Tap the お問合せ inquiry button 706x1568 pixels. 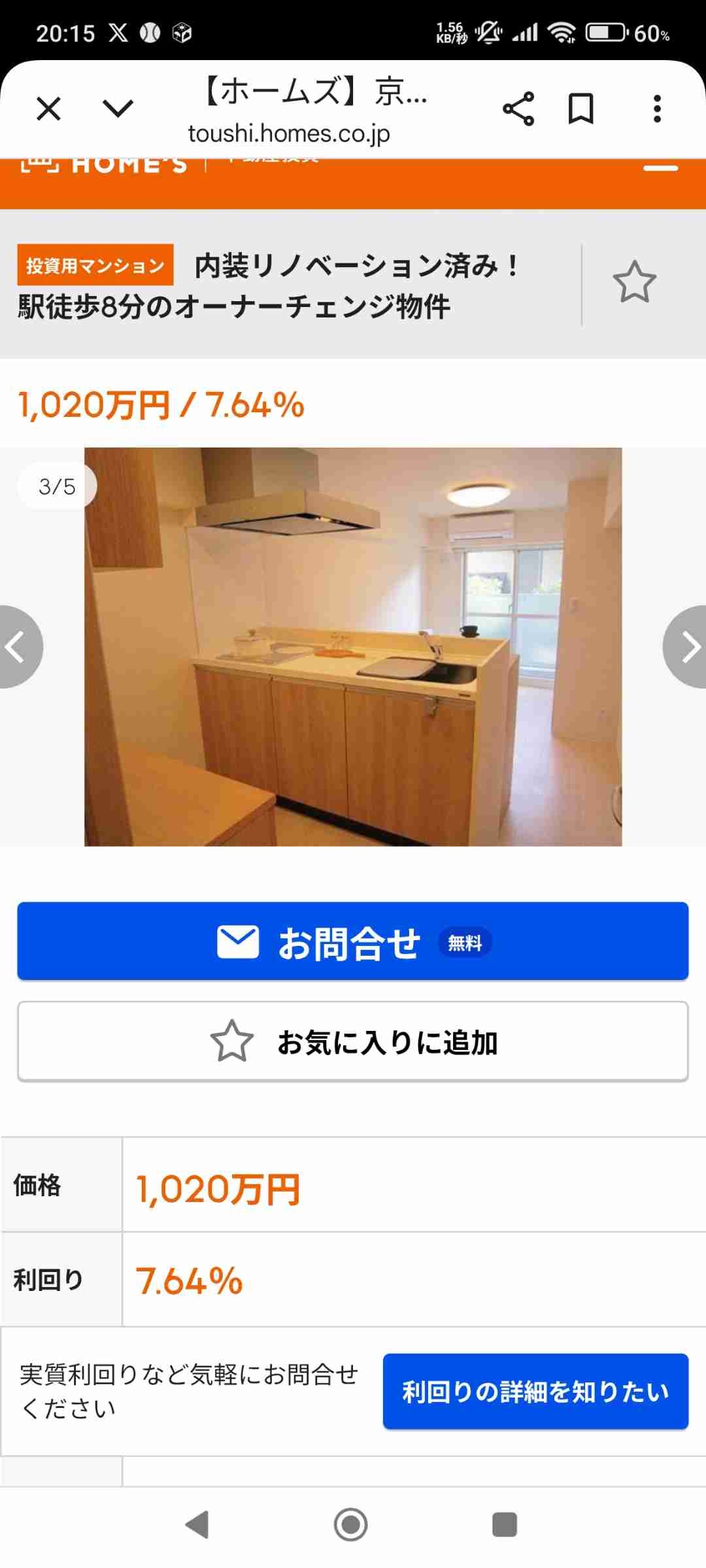[x=353, y=941]
